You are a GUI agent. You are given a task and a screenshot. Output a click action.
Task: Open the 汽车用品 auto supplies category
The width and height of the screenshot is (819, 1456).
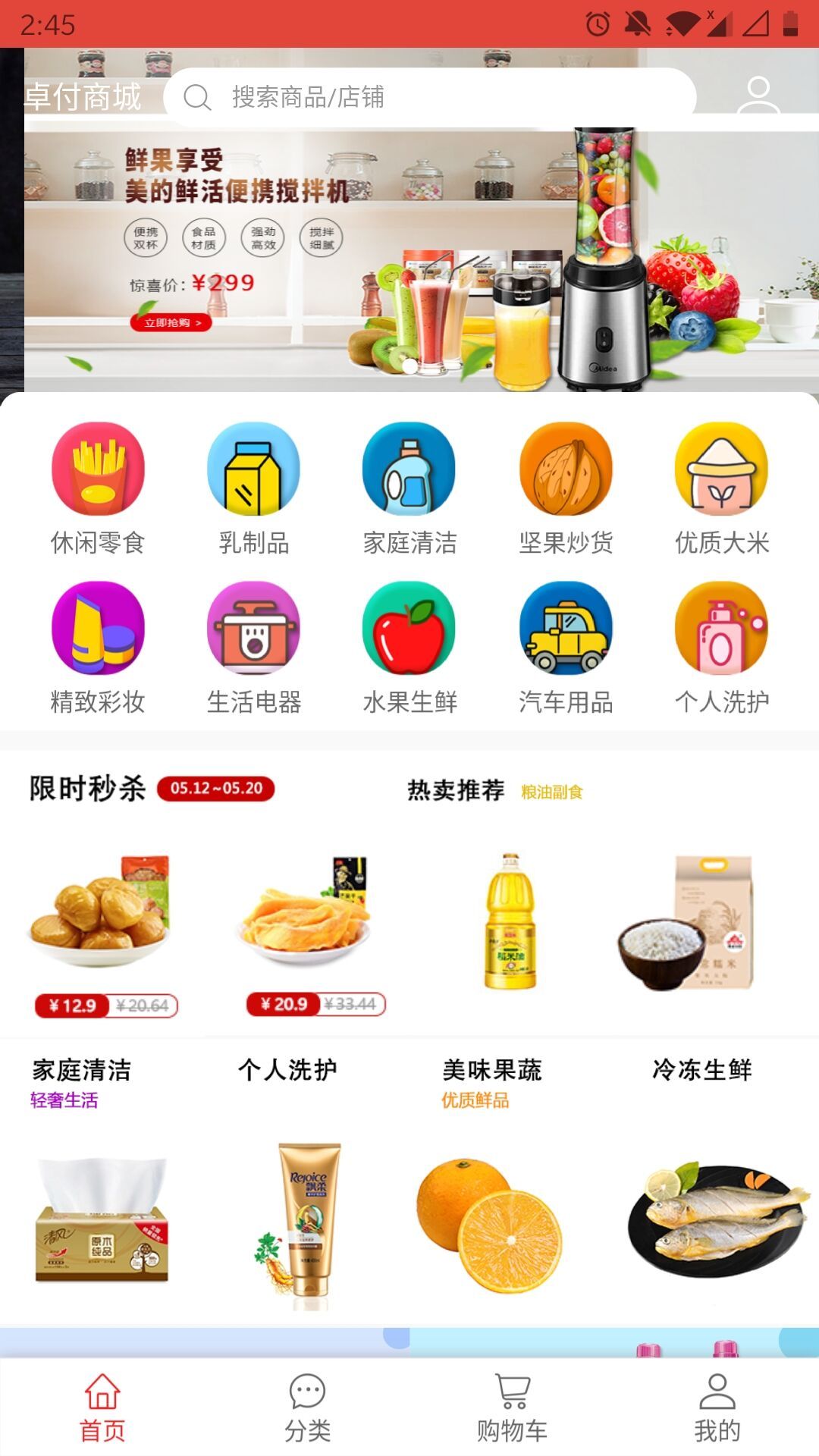pyautogui.click(x=565, y=629)
